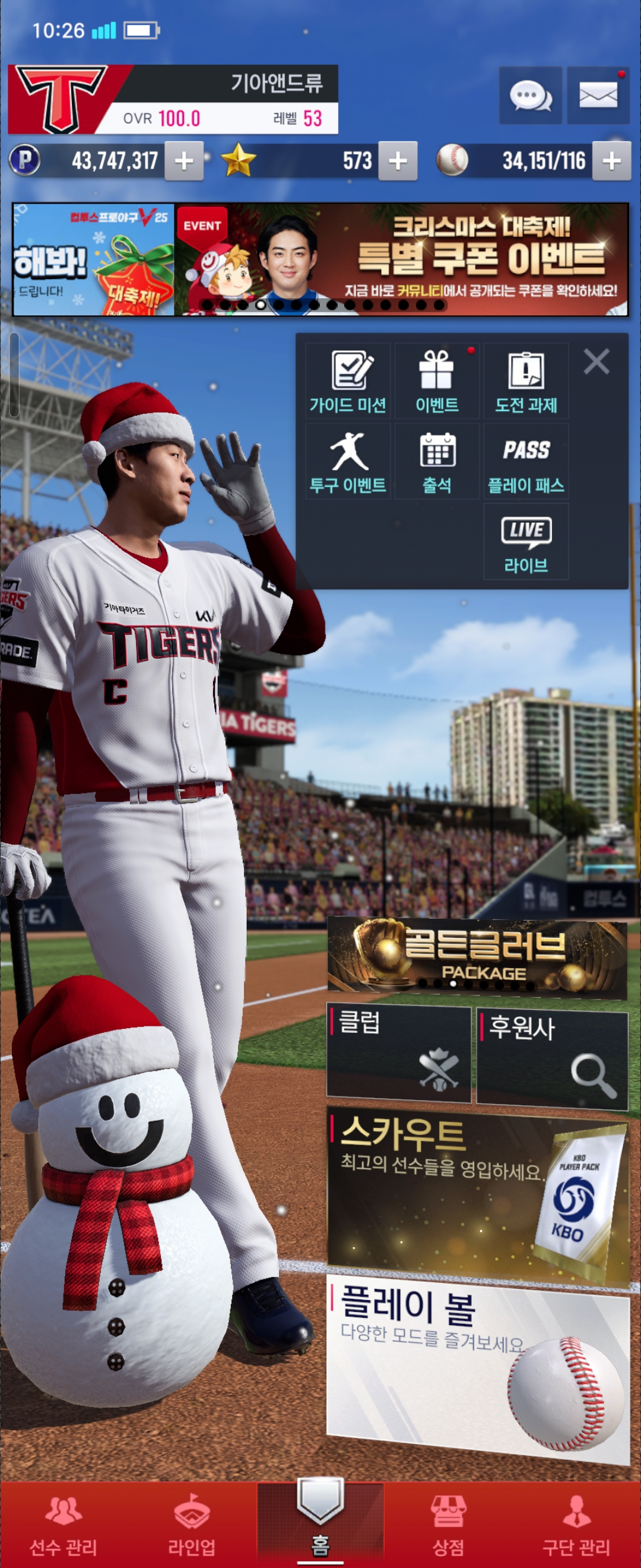641x1568 pixels.
Task: Open 도전 과제 challenges
Action: (x=525, y=381)
